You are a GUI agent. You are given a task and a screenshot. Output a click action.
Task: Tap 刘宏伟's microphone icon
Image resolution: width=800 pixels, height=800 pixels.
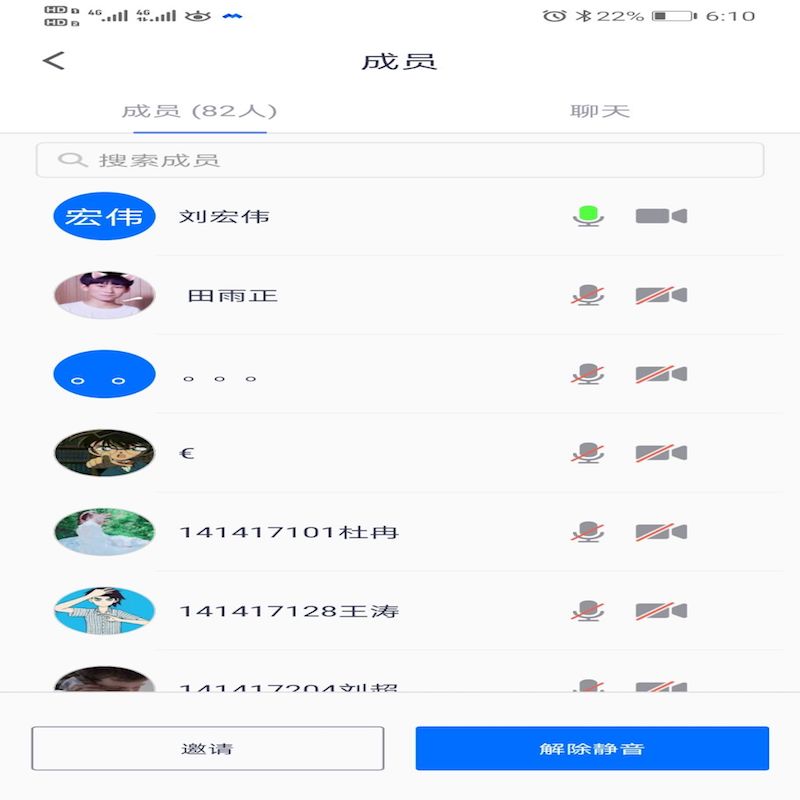pos(589,216)
